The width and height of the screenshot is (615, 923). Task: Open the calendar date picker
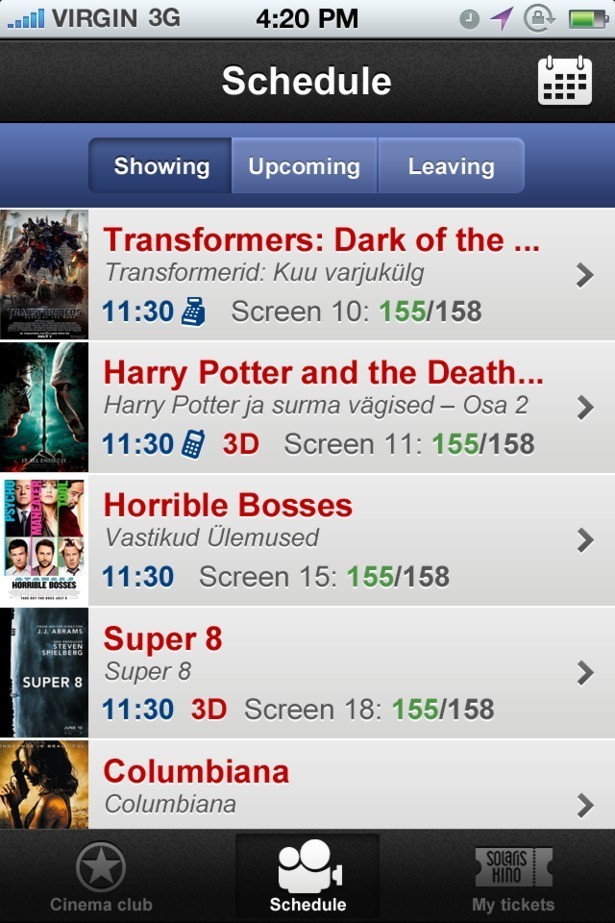point(564,81)
